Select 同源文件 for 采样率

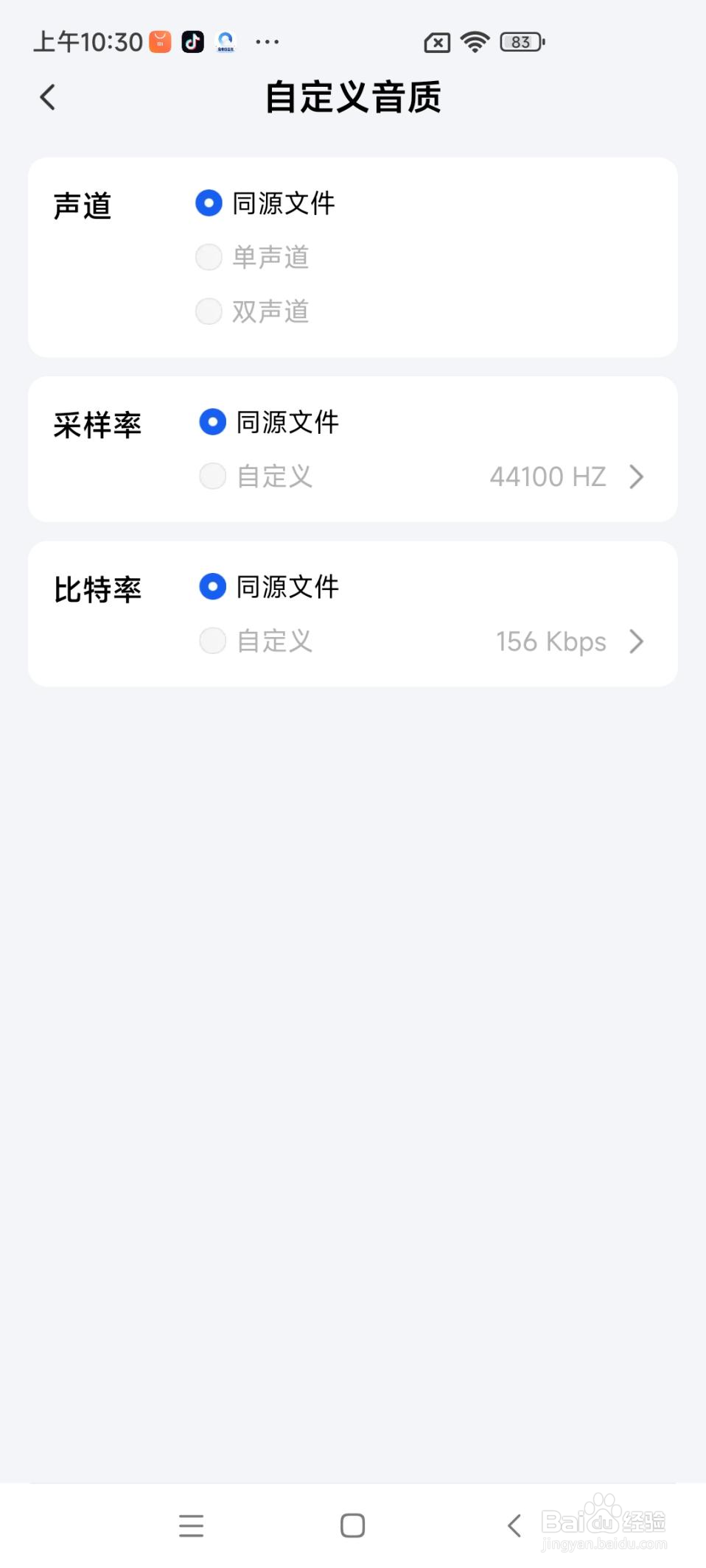[x=212, y=422]
